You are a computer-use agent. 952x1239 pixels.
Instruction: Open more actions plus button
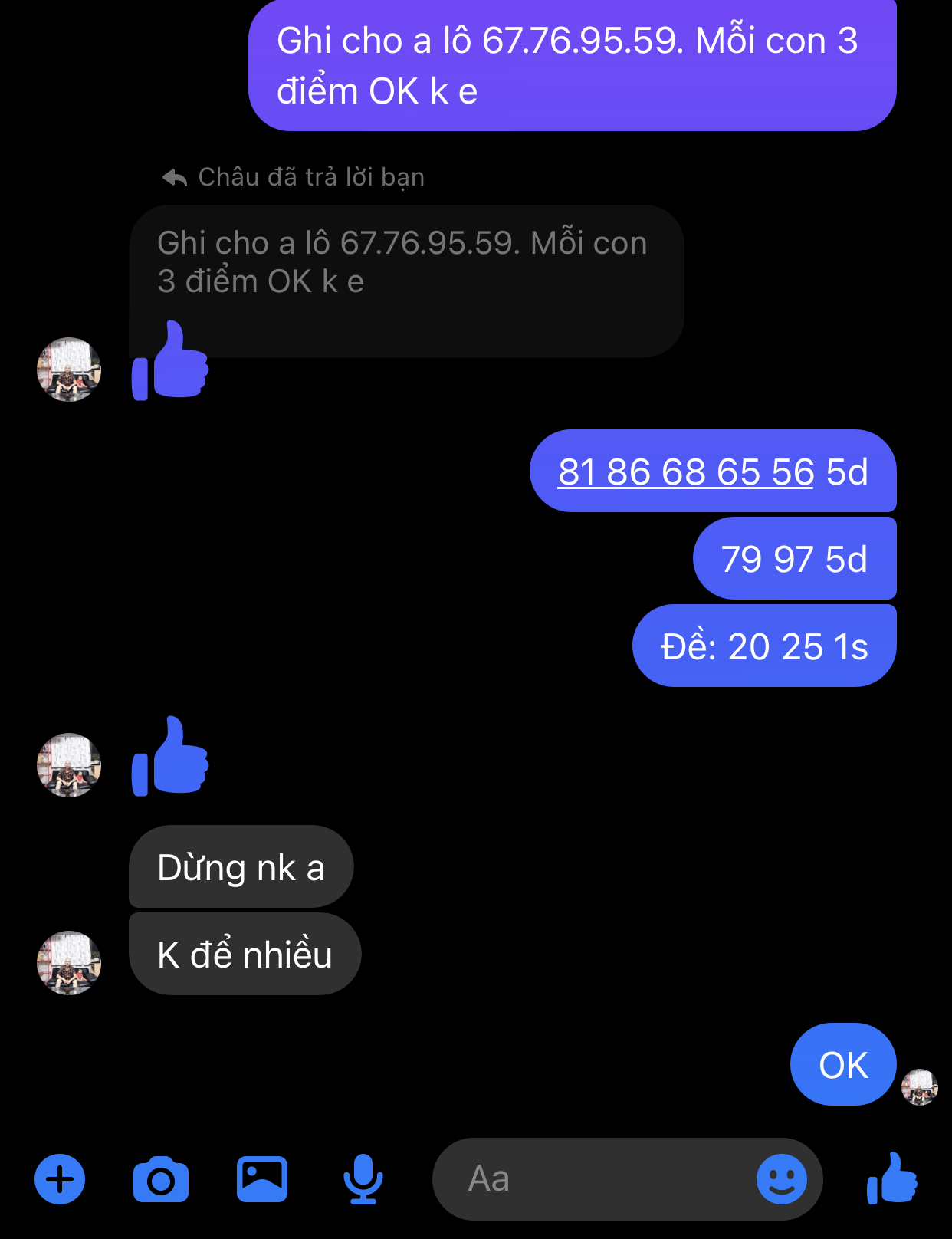click(60, 1178)
